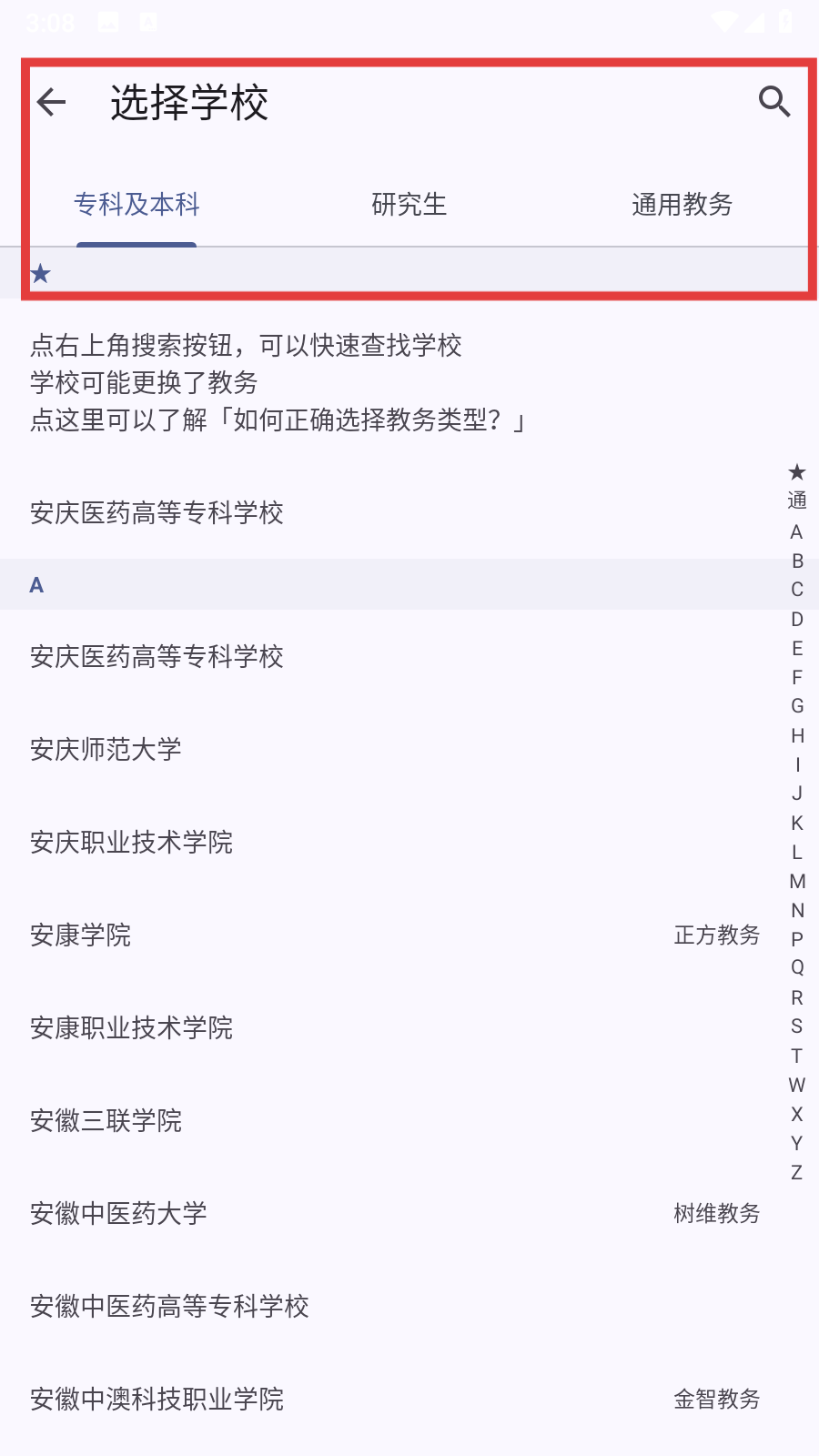Open the school search icon
819x1456 pixels.
[774, 102]
